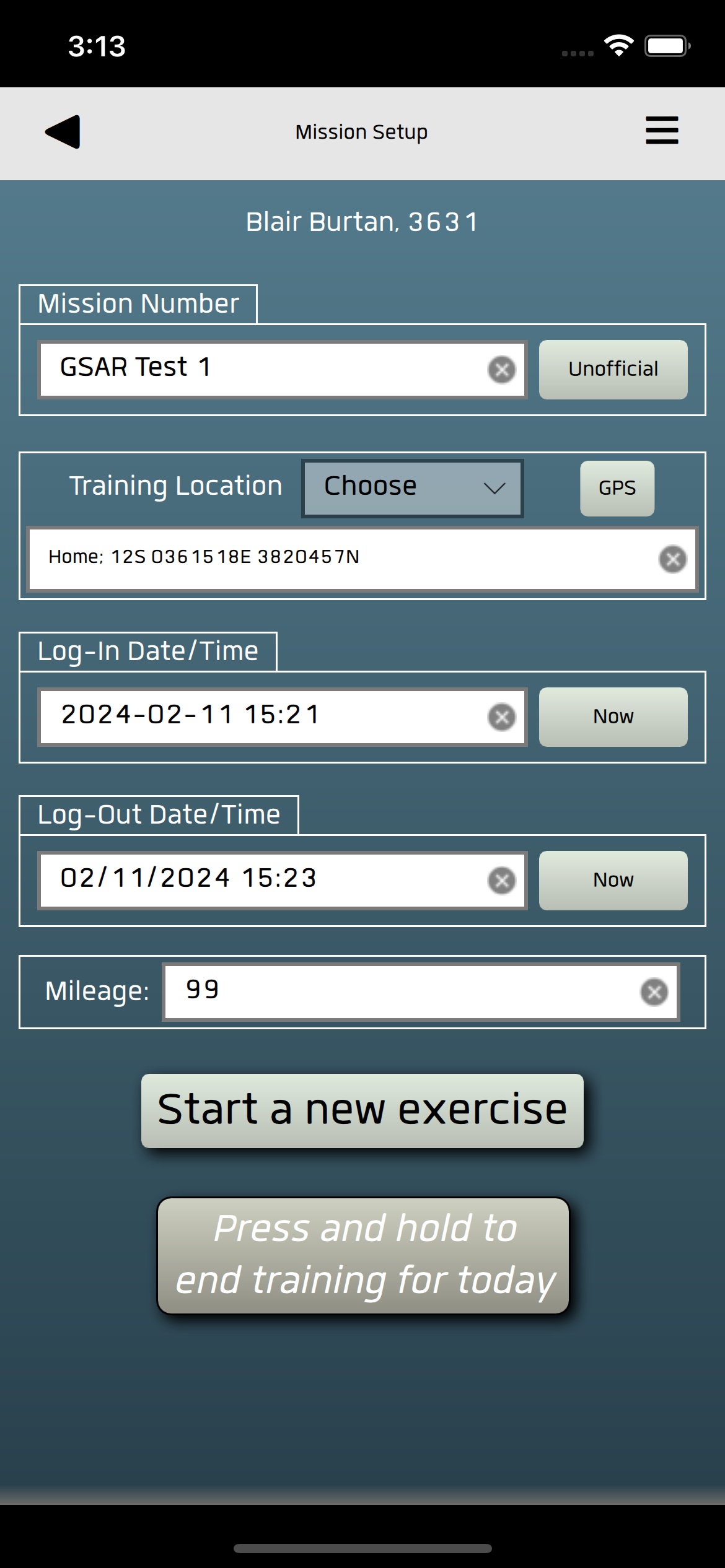The height and width of the screenshot is (1568, 725).
Task: Expand the Training Location Choose dropdown
Action: point(413,487)
